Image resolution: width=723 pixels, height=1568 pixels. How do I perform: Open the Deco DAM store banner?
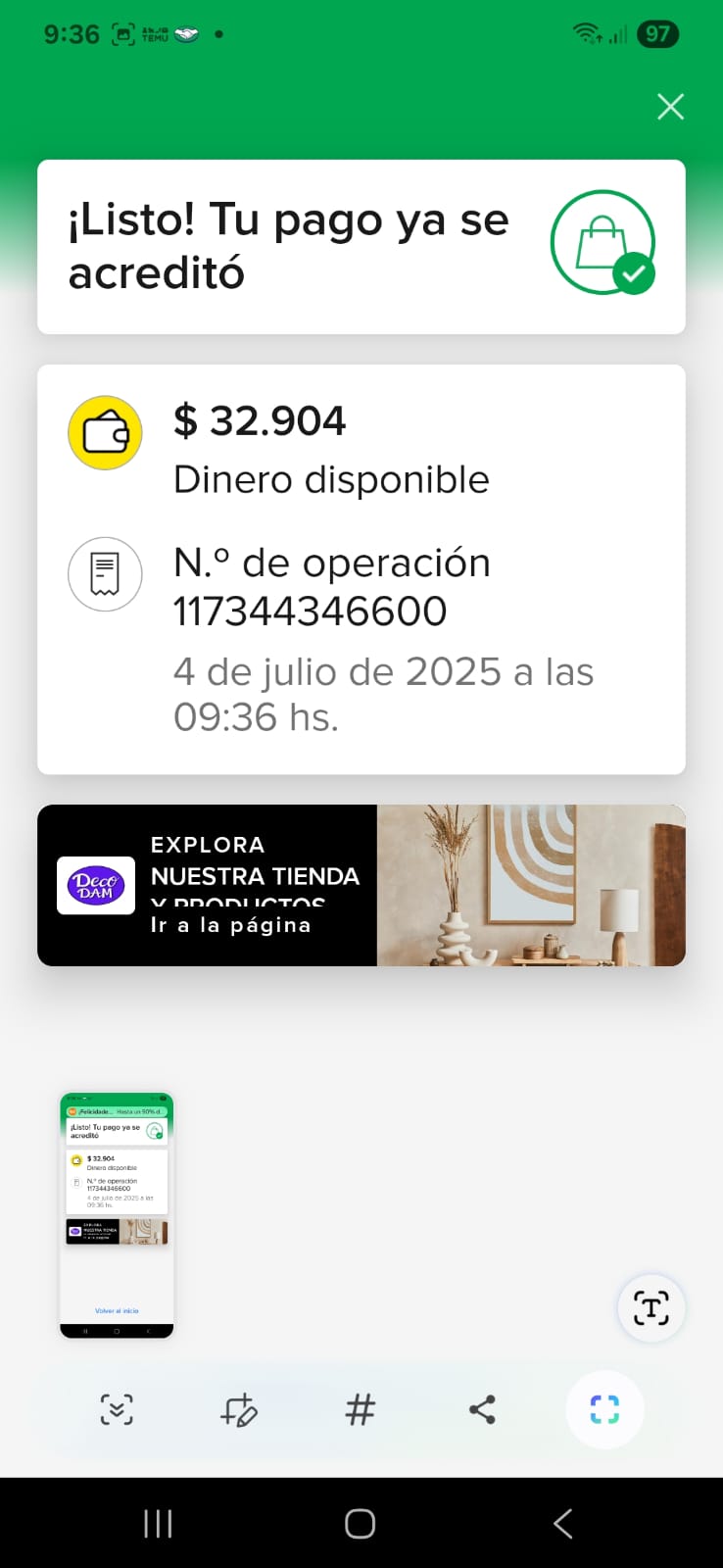click(x=361, y=885)
